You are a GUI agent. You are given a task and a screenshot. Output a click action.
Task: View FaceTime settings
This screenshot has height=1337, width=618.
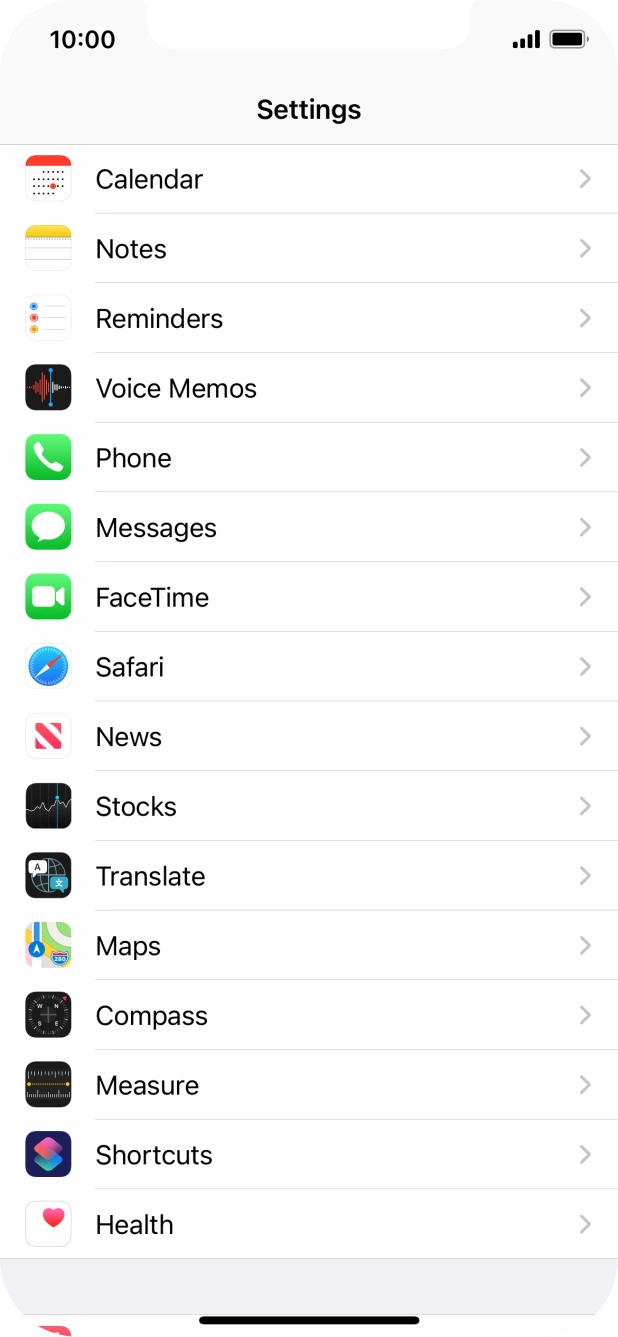point(309,597)
